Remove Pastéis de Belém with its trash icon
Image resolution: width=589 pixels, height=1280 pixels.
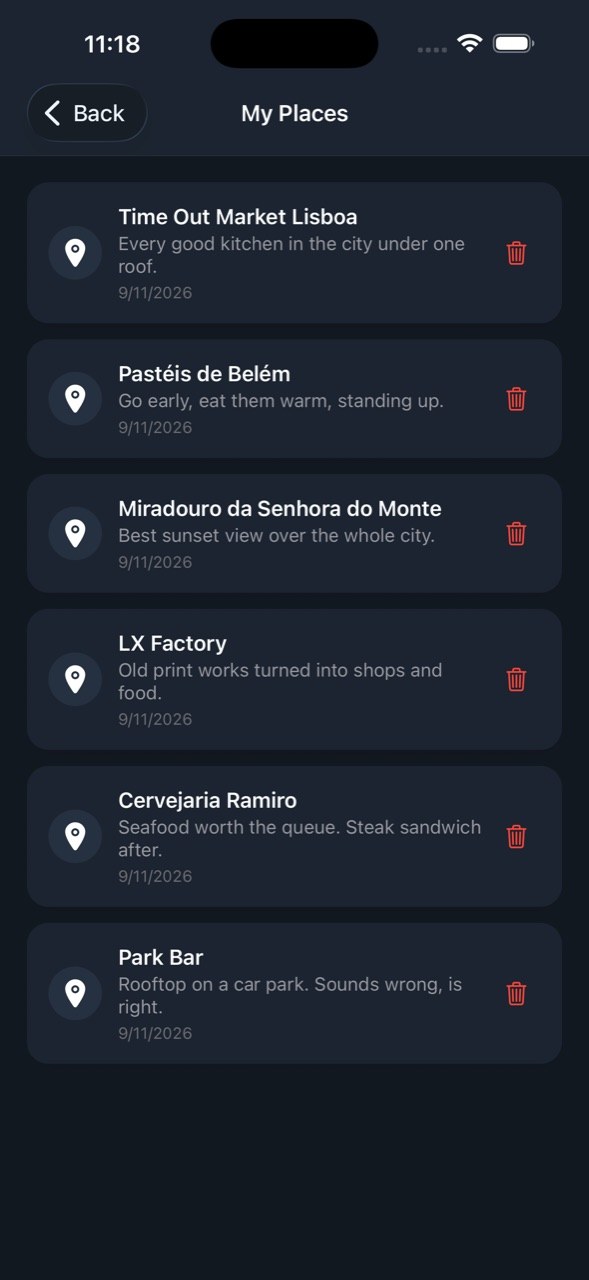point(516,399)
